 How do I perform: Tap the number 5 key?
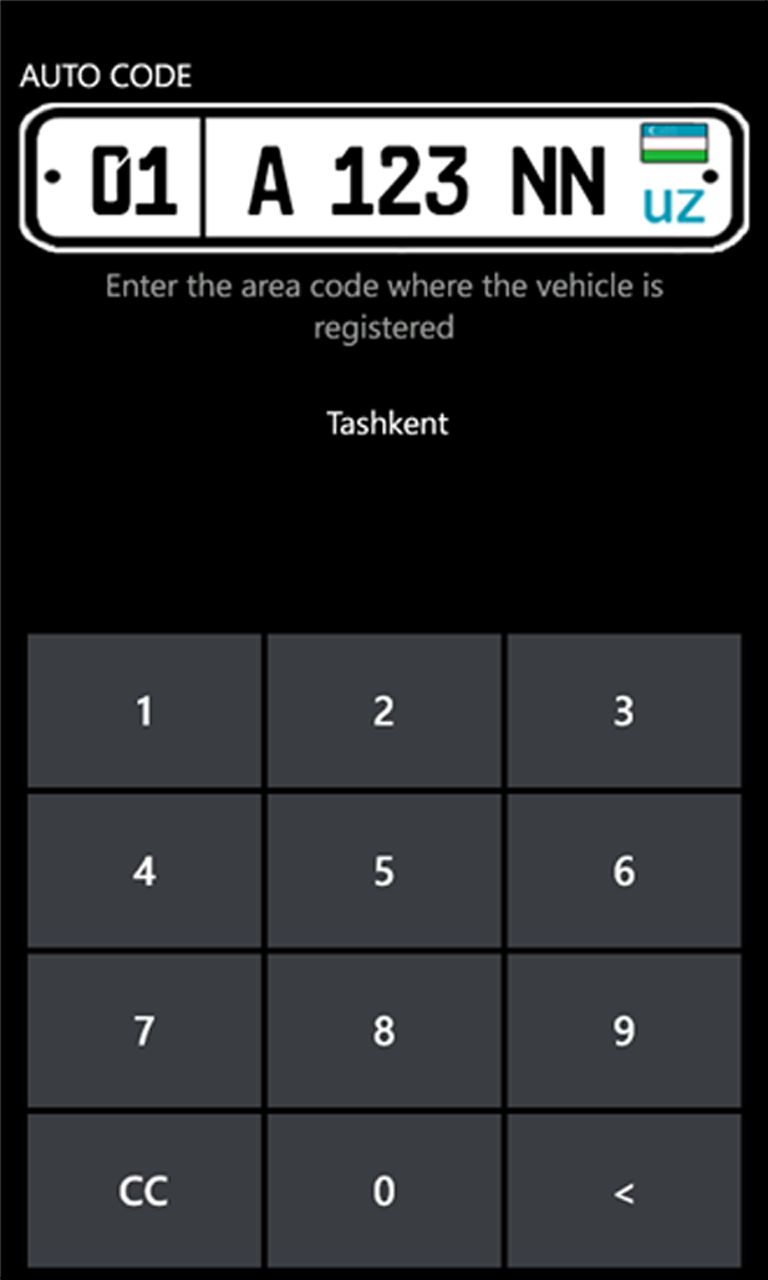coord(384,871)
